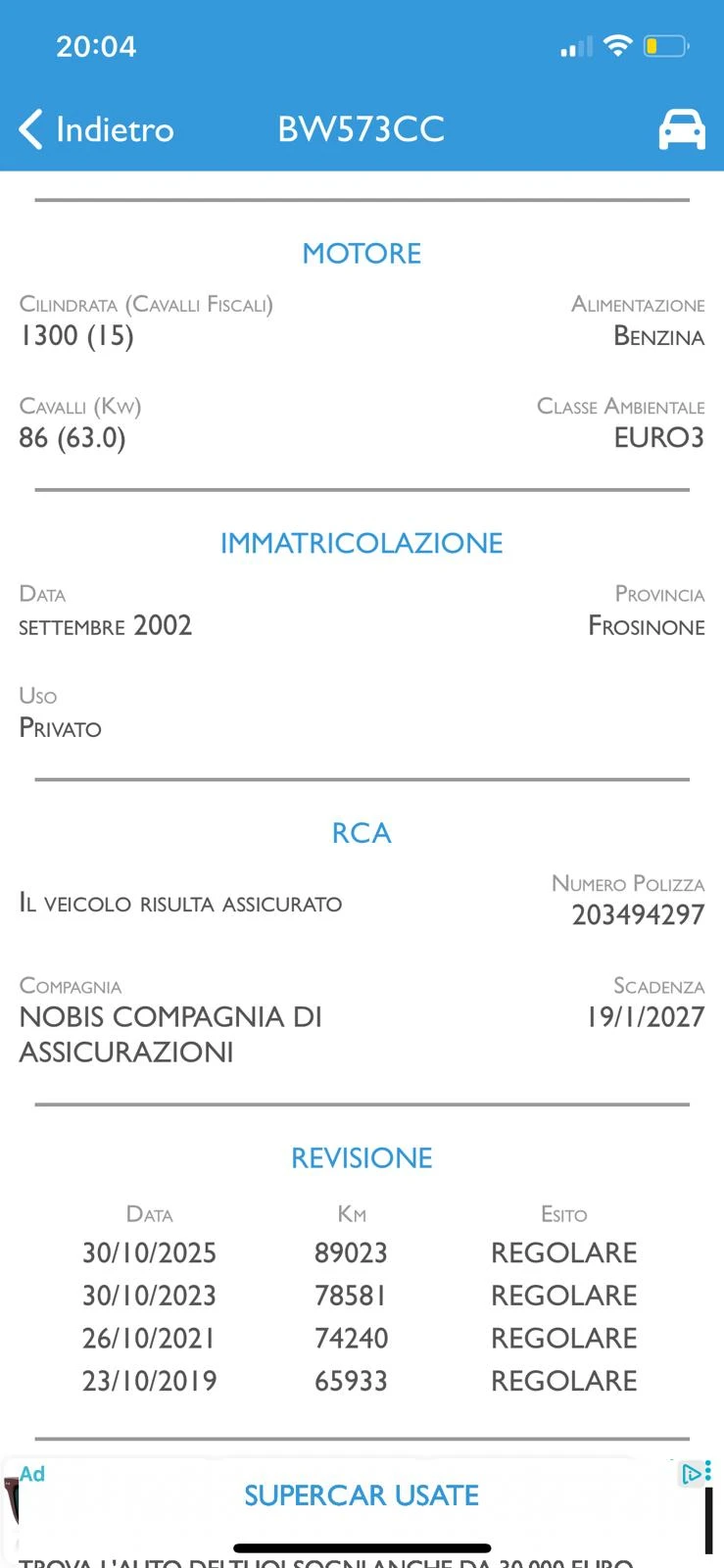Viewport: 724px width, 1568px height.
Task: Go back with the Indietro button
Action: (x=96, y=129)
